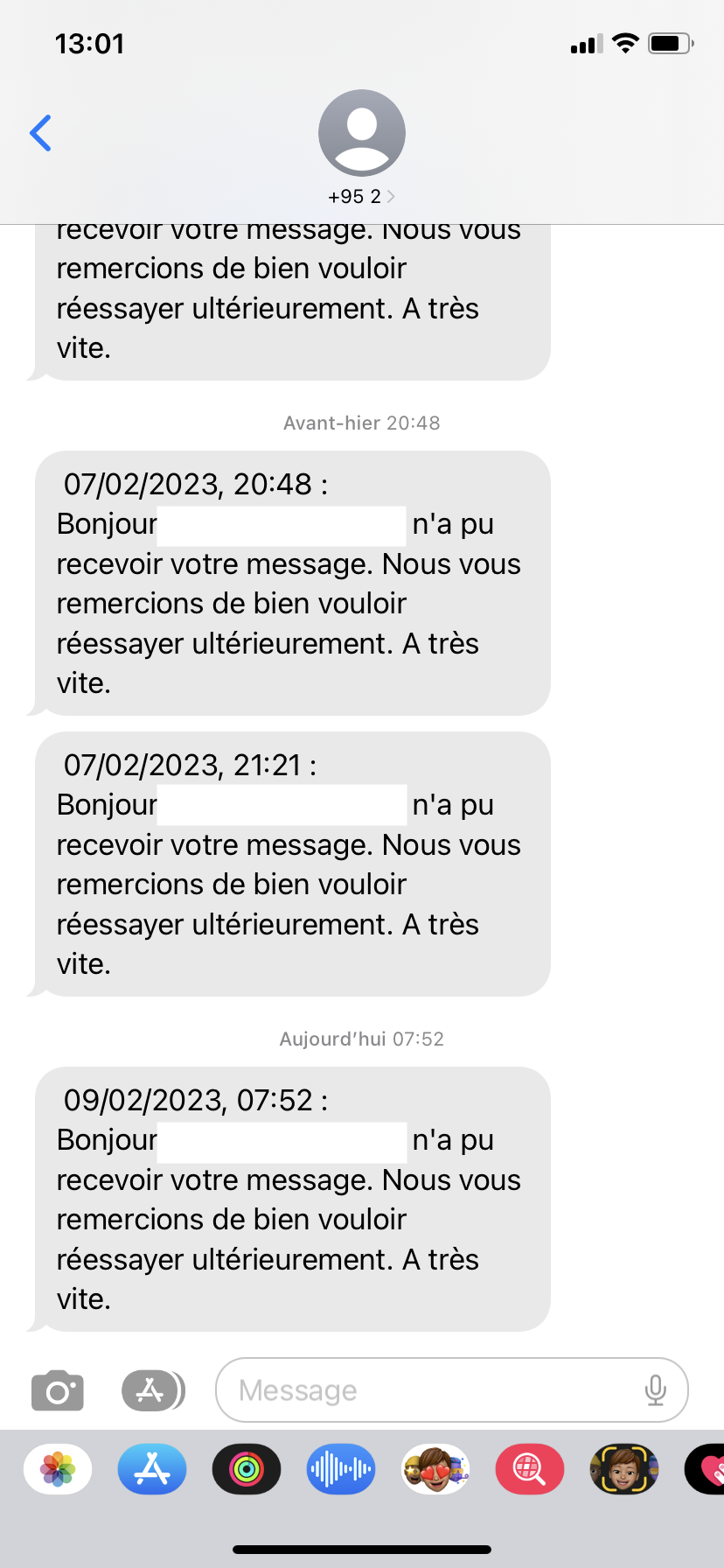The height and width of the screenshot is (1568, 724).
Task: Open the Digital Touch heart app
Action: (x=708, y=1469)
